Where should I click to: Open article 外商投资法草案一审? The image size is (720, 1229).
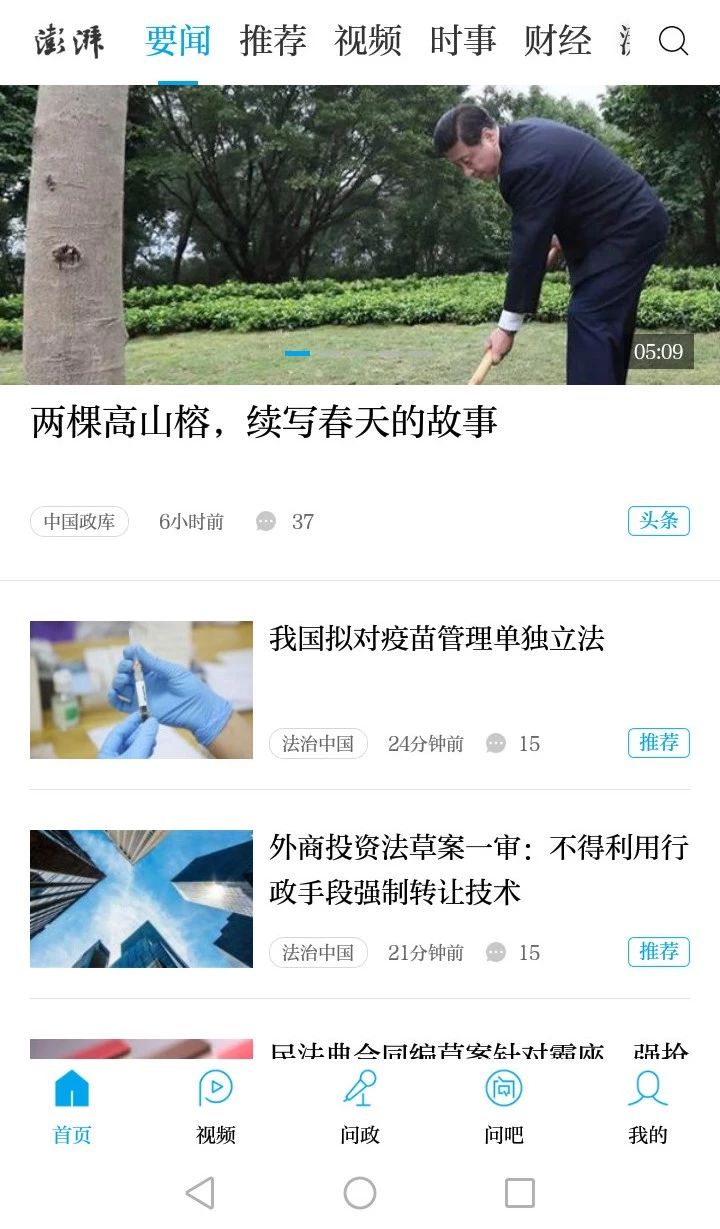pyautogui.click(x=479, y=869)
